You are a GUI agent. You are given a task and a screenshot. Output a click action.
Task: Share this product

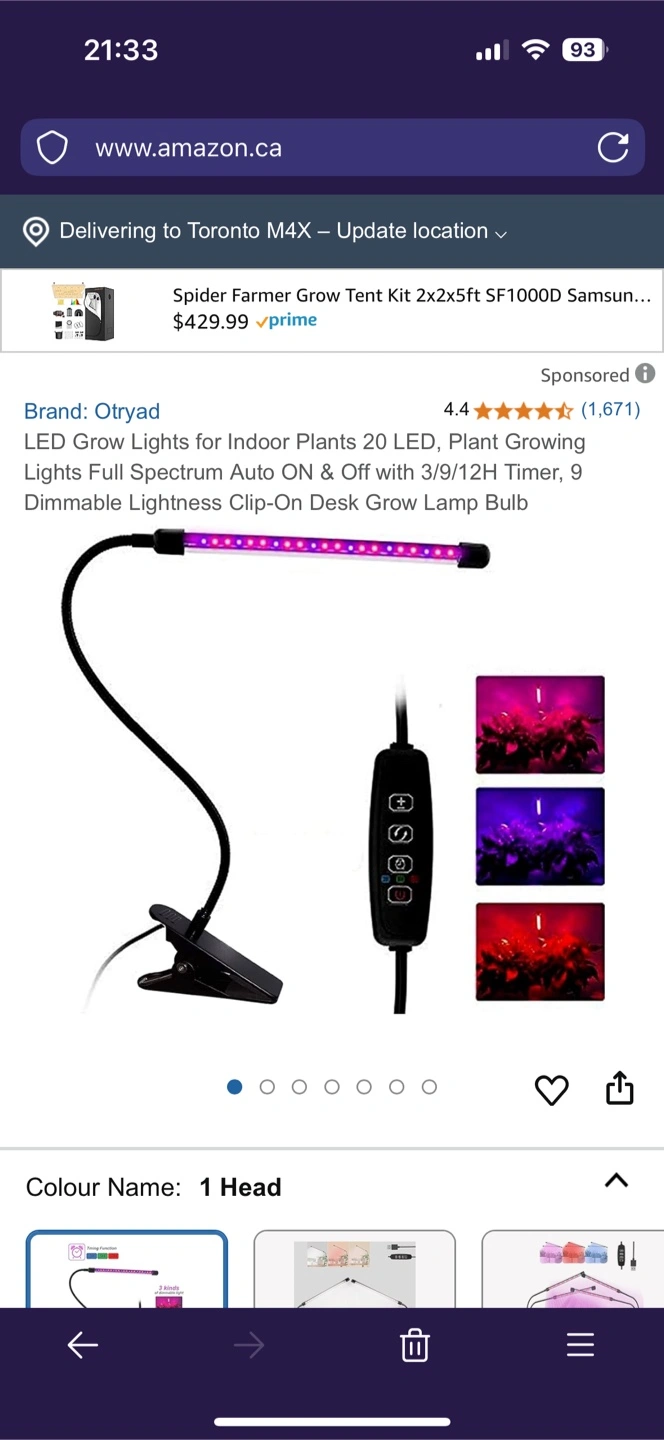(620, 1088)
